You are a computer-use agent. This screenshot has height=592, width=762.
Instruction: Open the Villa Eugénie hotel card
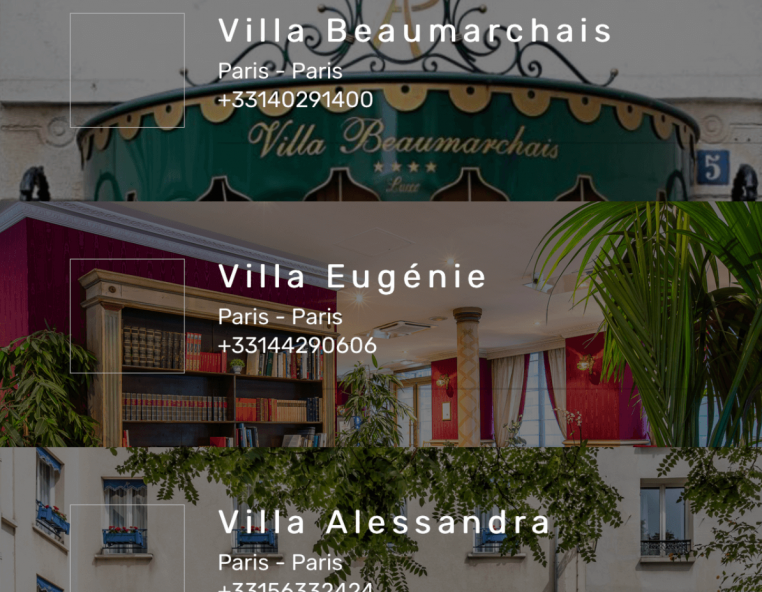tap(352, 277)
